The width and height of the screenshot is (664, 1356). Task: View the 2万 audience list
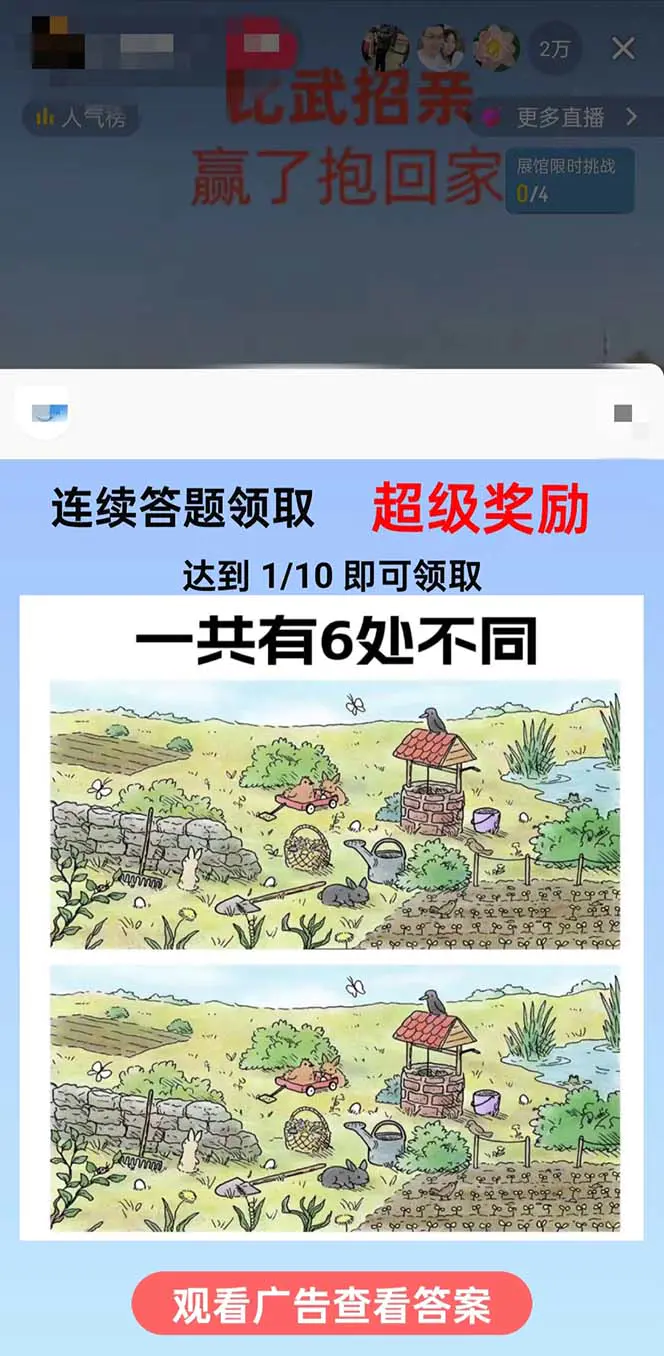point(555,48)
